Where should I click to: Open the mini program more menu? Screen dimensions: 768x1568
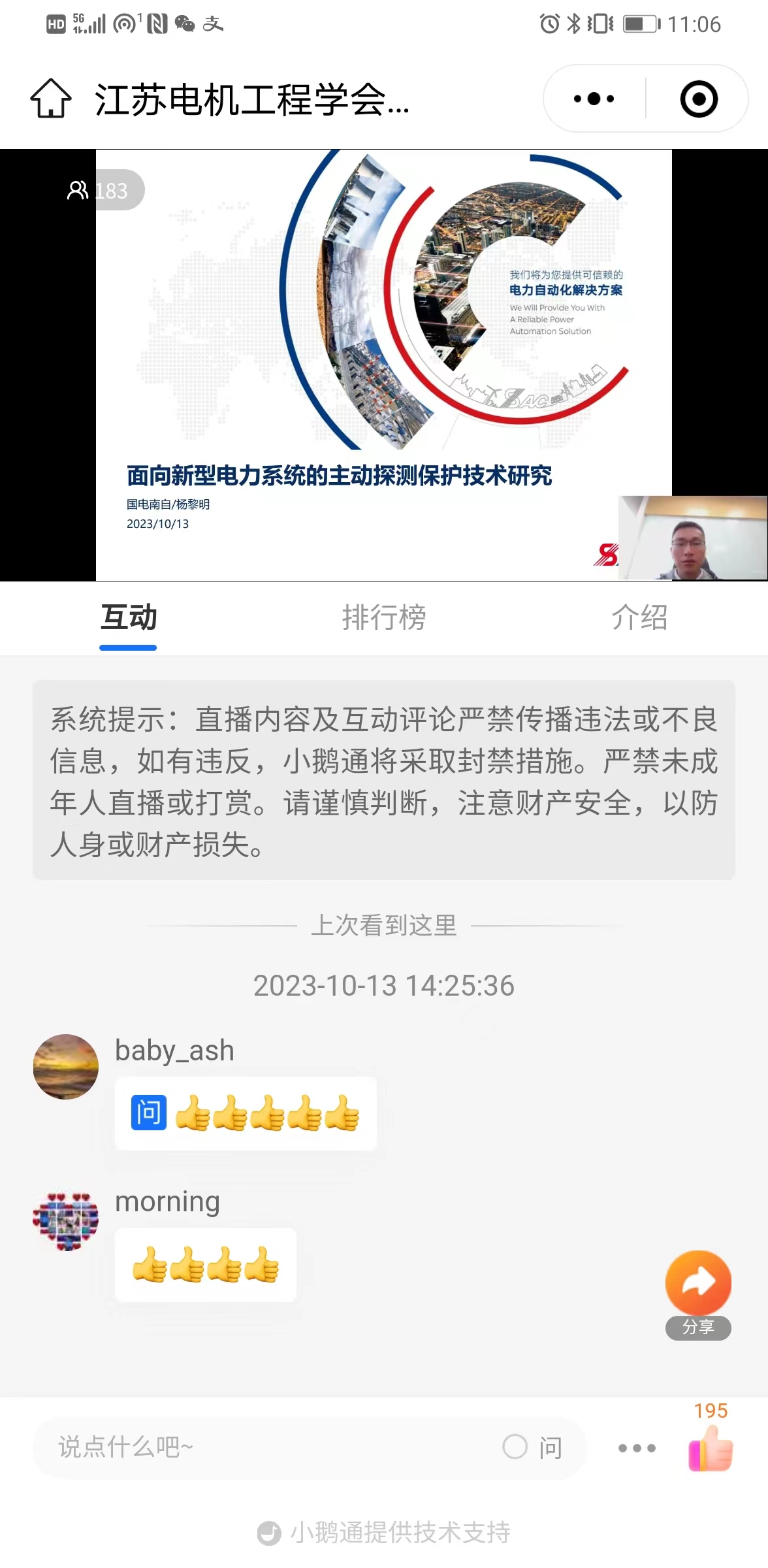(594, 99)
